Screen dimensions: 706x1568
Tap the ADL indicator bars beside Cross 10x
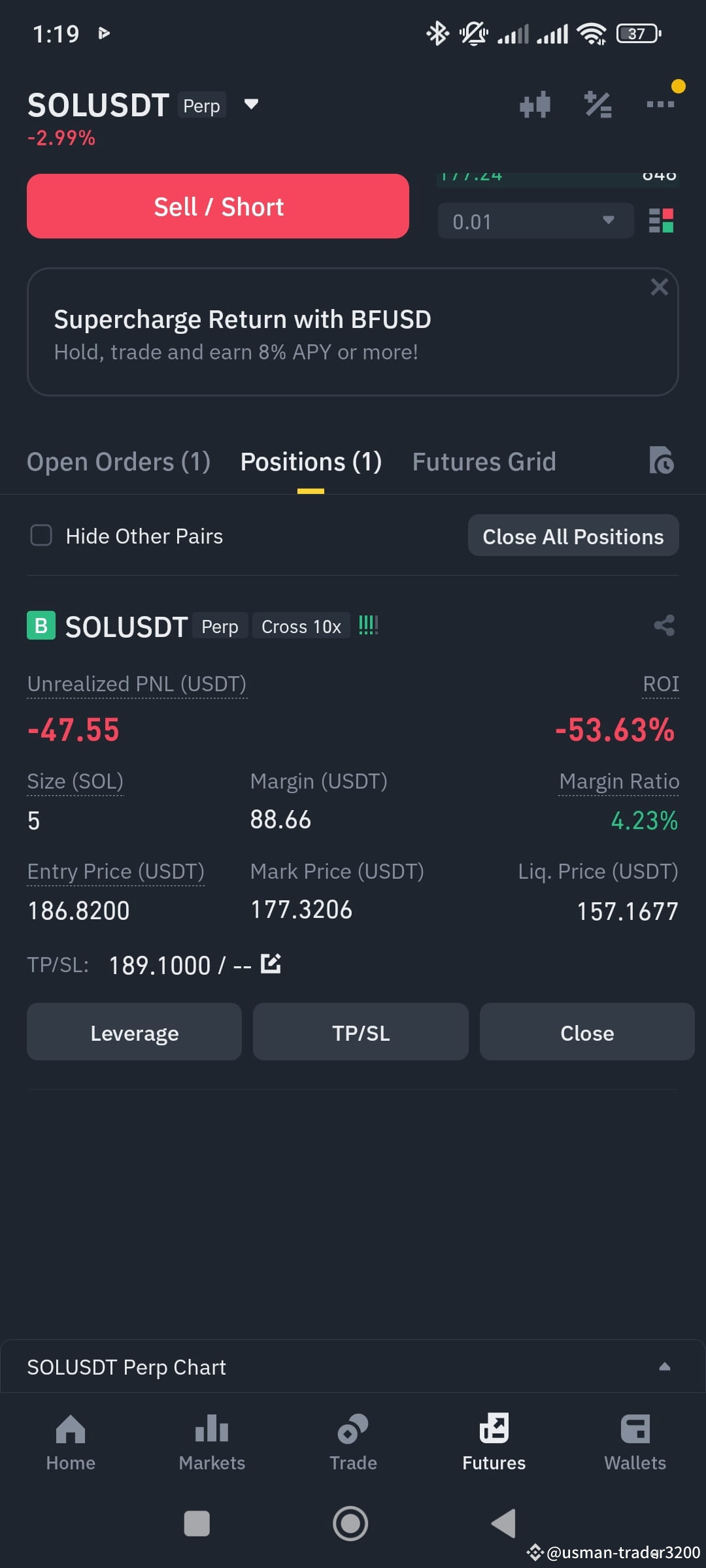coord(368,625)
